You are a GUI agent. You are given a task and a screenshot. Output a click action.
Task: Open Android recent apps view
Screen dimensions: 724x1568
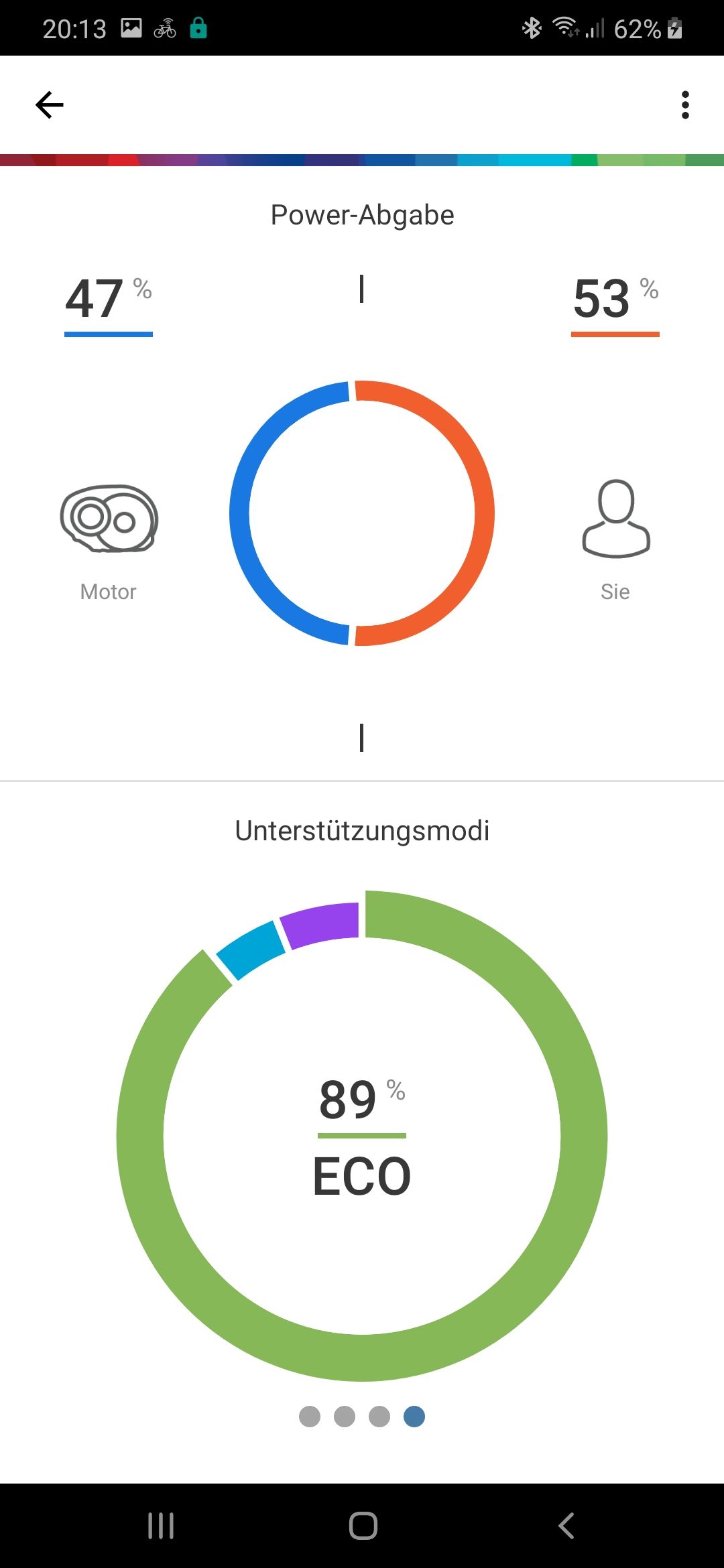click(161, 1526)
